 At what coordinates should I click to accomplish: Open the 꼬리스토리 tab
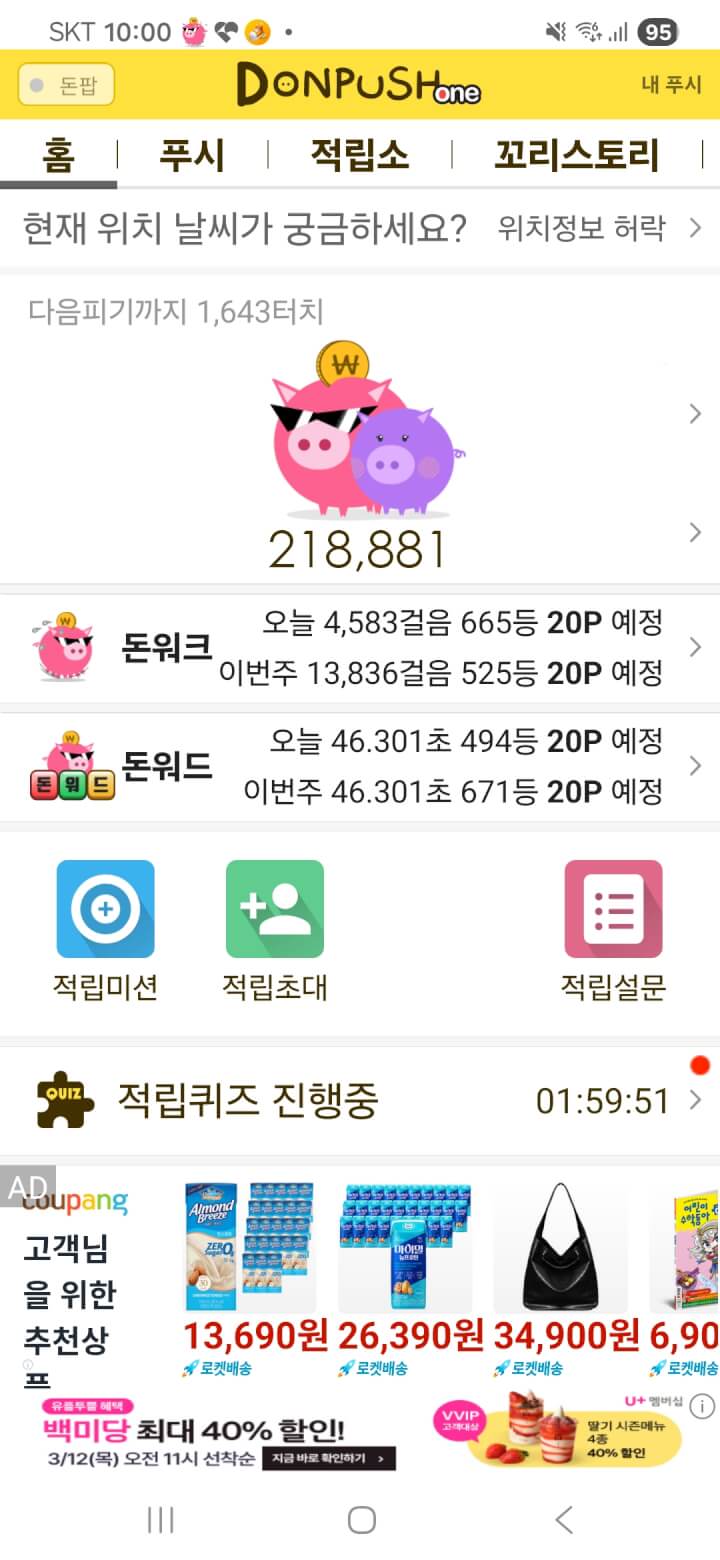[577, 155]
